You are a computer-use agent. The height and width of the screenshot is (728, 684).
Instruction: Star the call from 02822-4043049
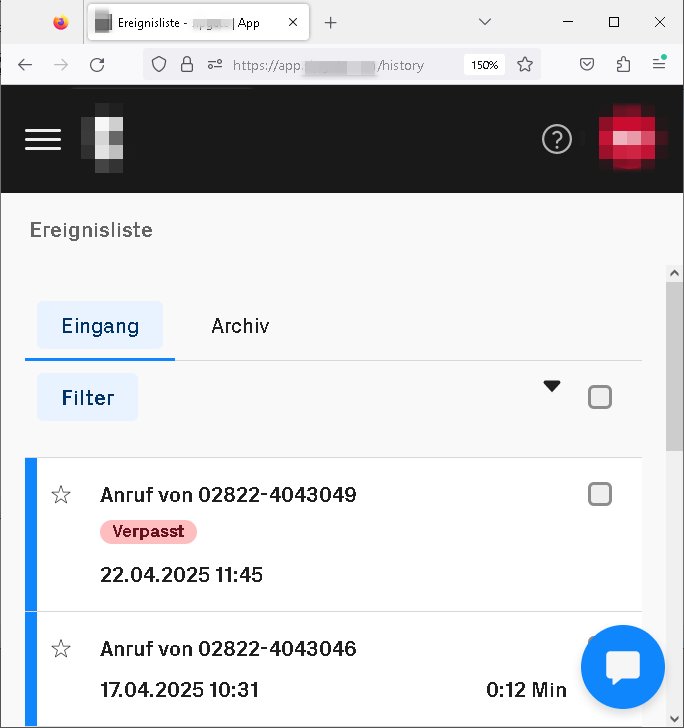(x=61, y=494)
